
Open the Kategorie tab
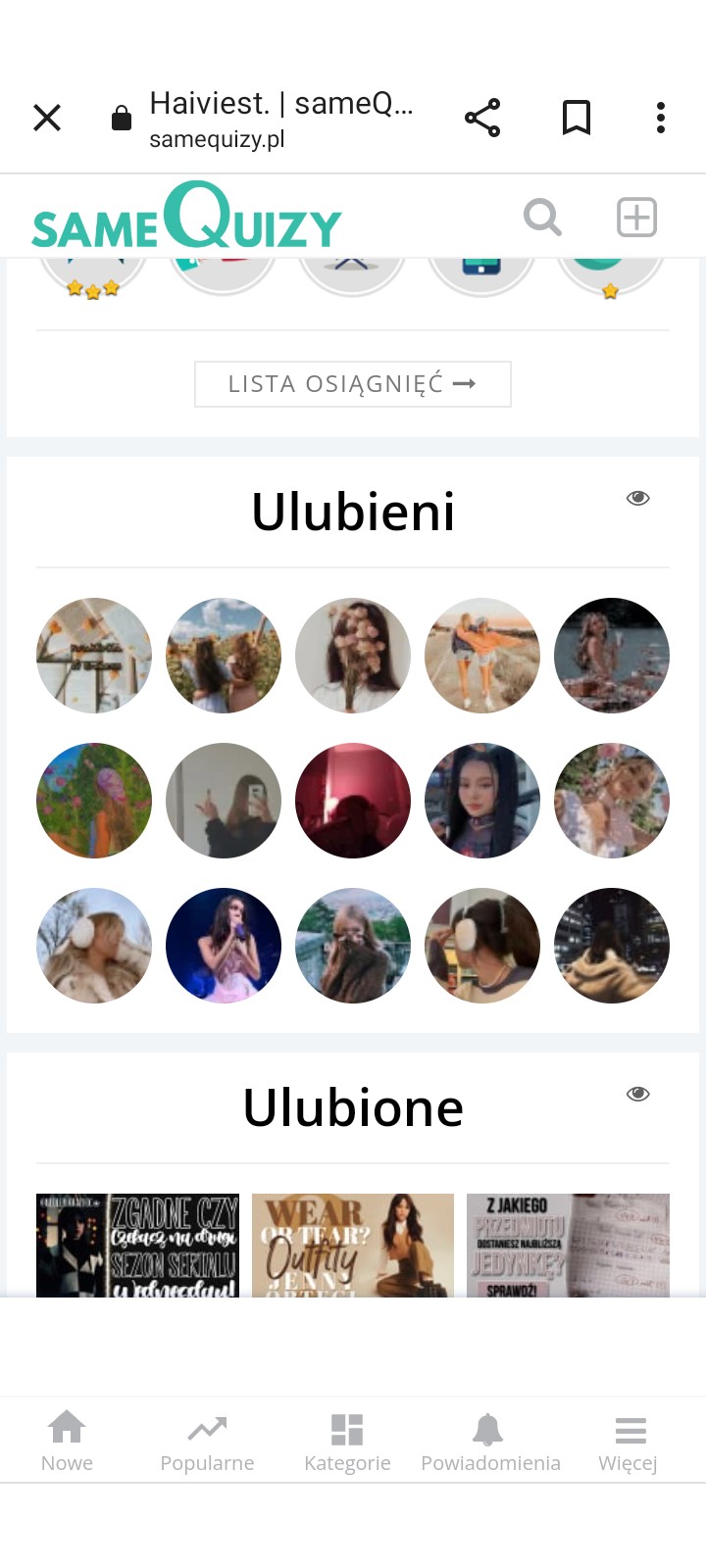347,1441
